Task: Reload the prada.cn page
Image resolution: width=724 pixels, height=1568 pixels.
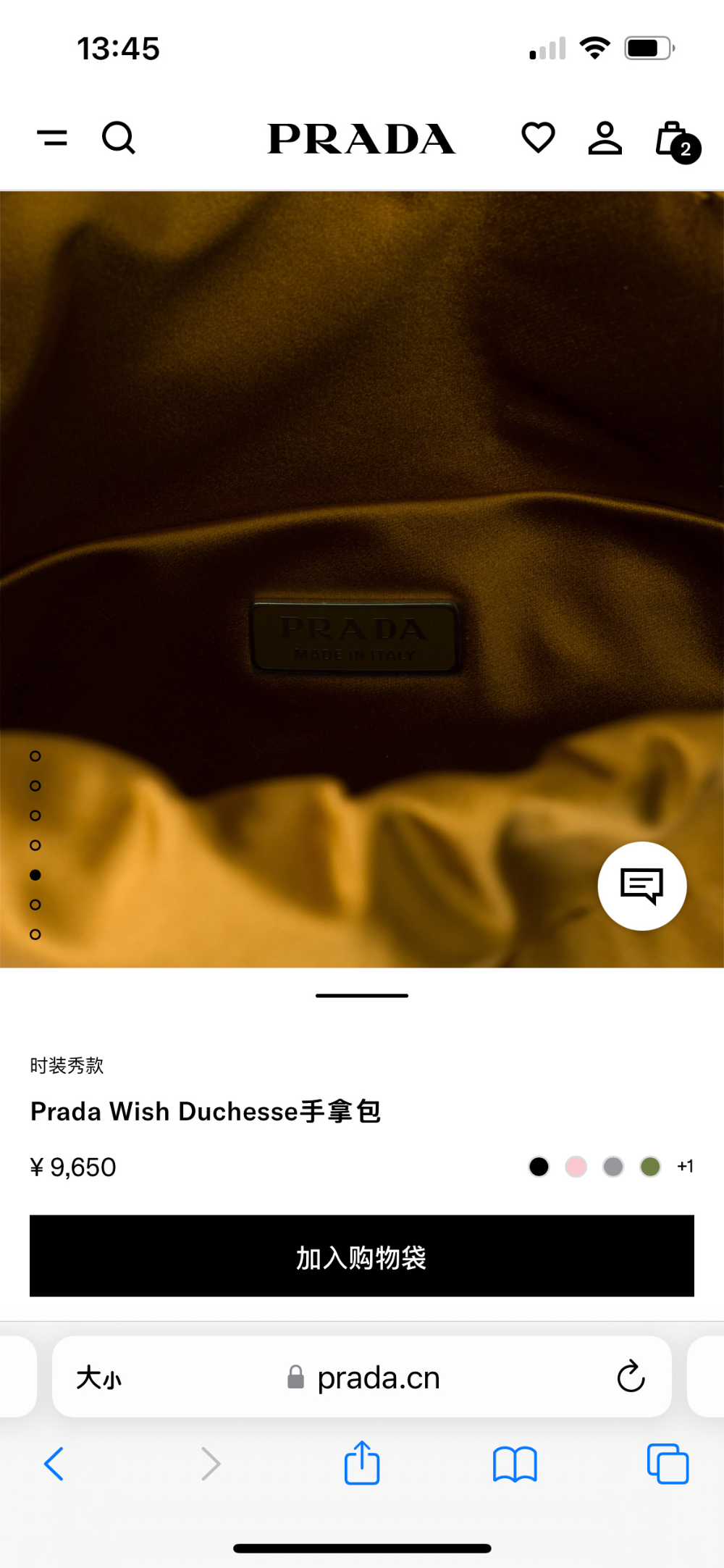Action: 631,1376
